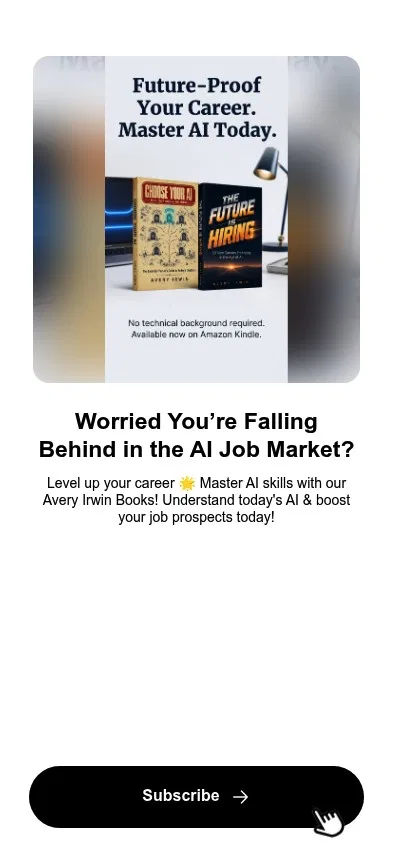
Task: Tap the Subscribe button
Action: point(196,797)
